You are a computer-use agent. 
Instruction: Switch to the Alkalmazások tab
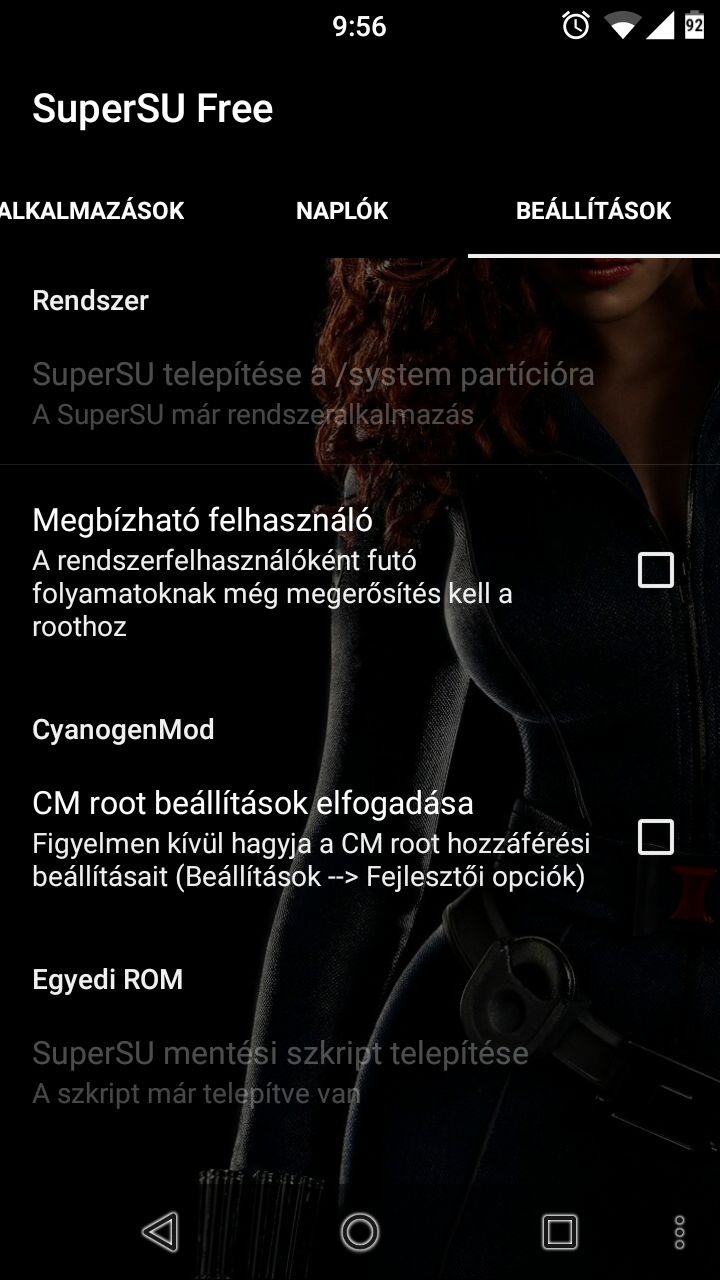(x=92, y=211)
